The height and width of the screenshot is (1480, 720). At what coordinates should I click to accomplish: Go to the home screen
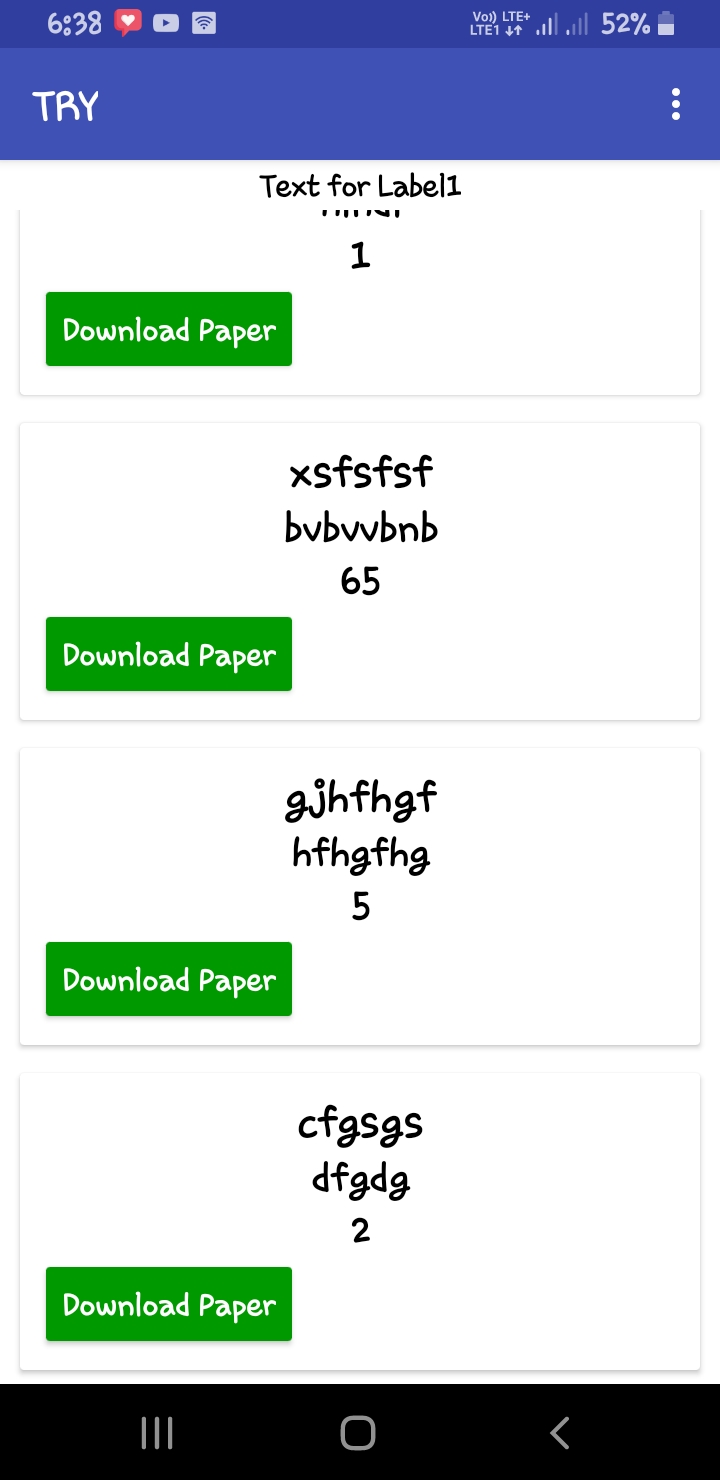click(x=358, y=1433)
